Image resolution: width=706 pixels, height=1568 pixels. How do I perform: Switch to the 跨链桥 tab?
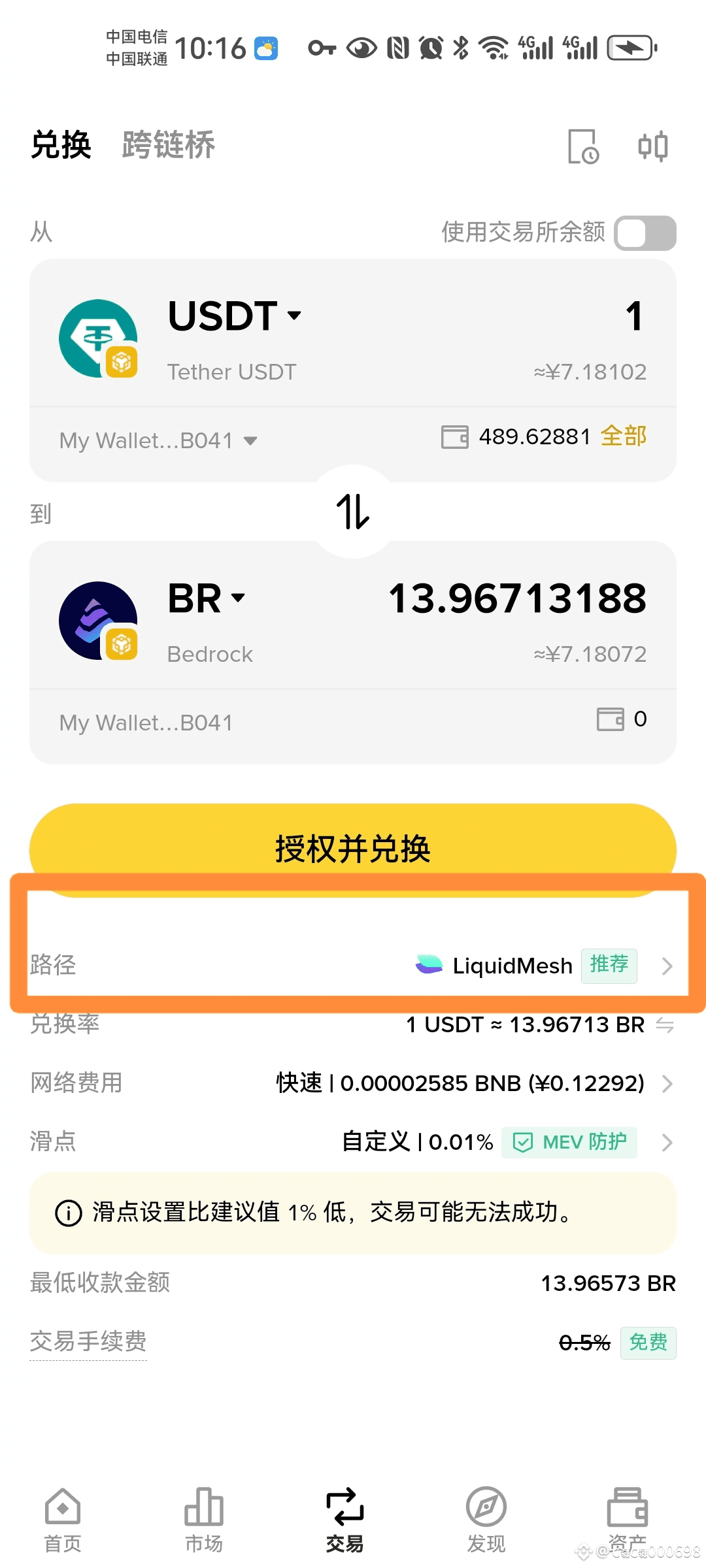click(168, 145)
